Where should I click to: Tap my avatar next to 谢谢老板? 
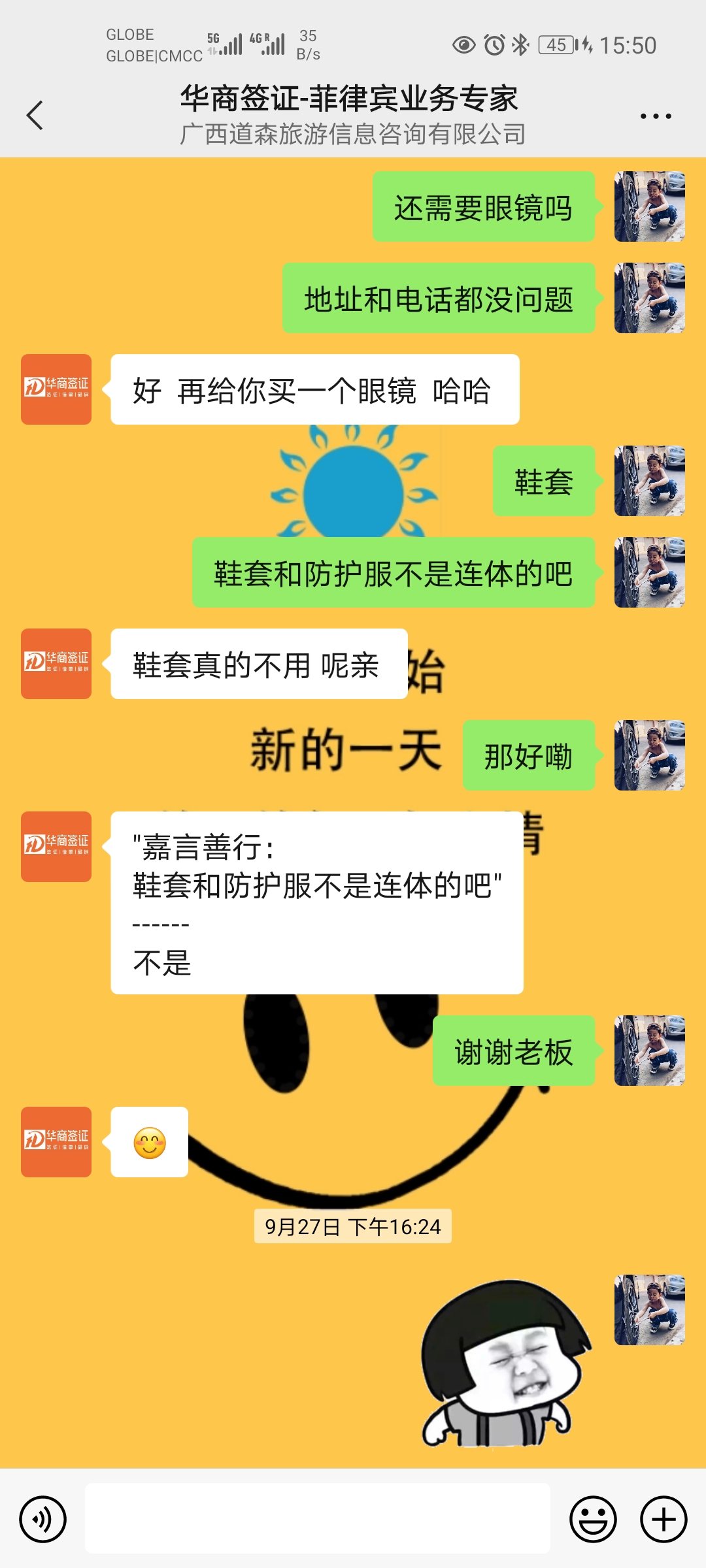(x=649, y=1051)
